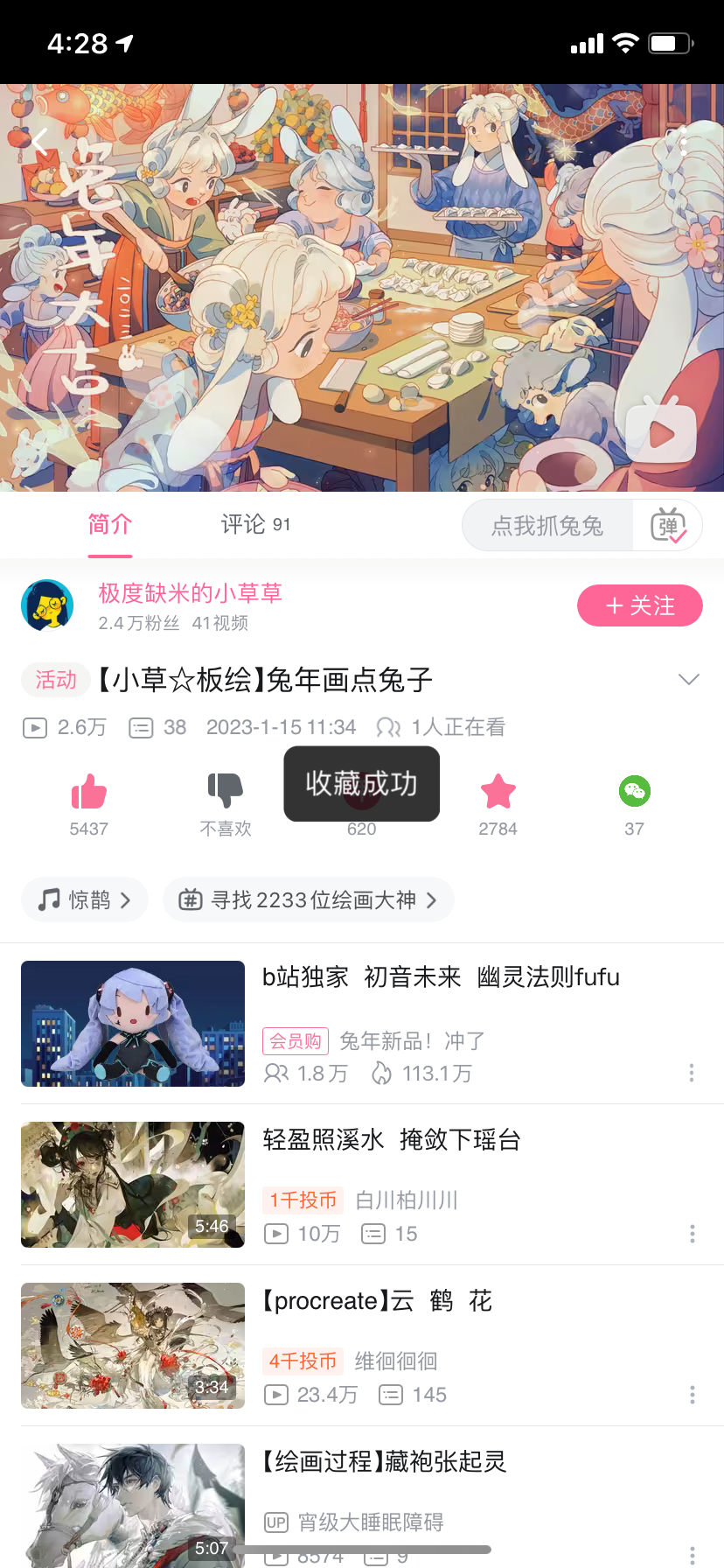Go back using the arrow over video
Viewport: 724px width, 1568px height.
tap(40, 140)
